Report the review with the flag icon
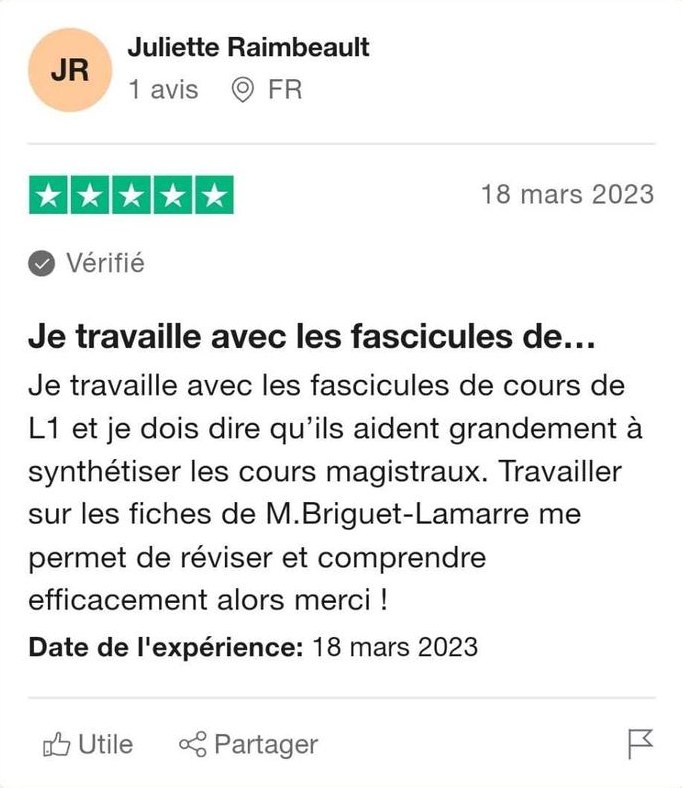682x788 pixels. tap(640, 744)
